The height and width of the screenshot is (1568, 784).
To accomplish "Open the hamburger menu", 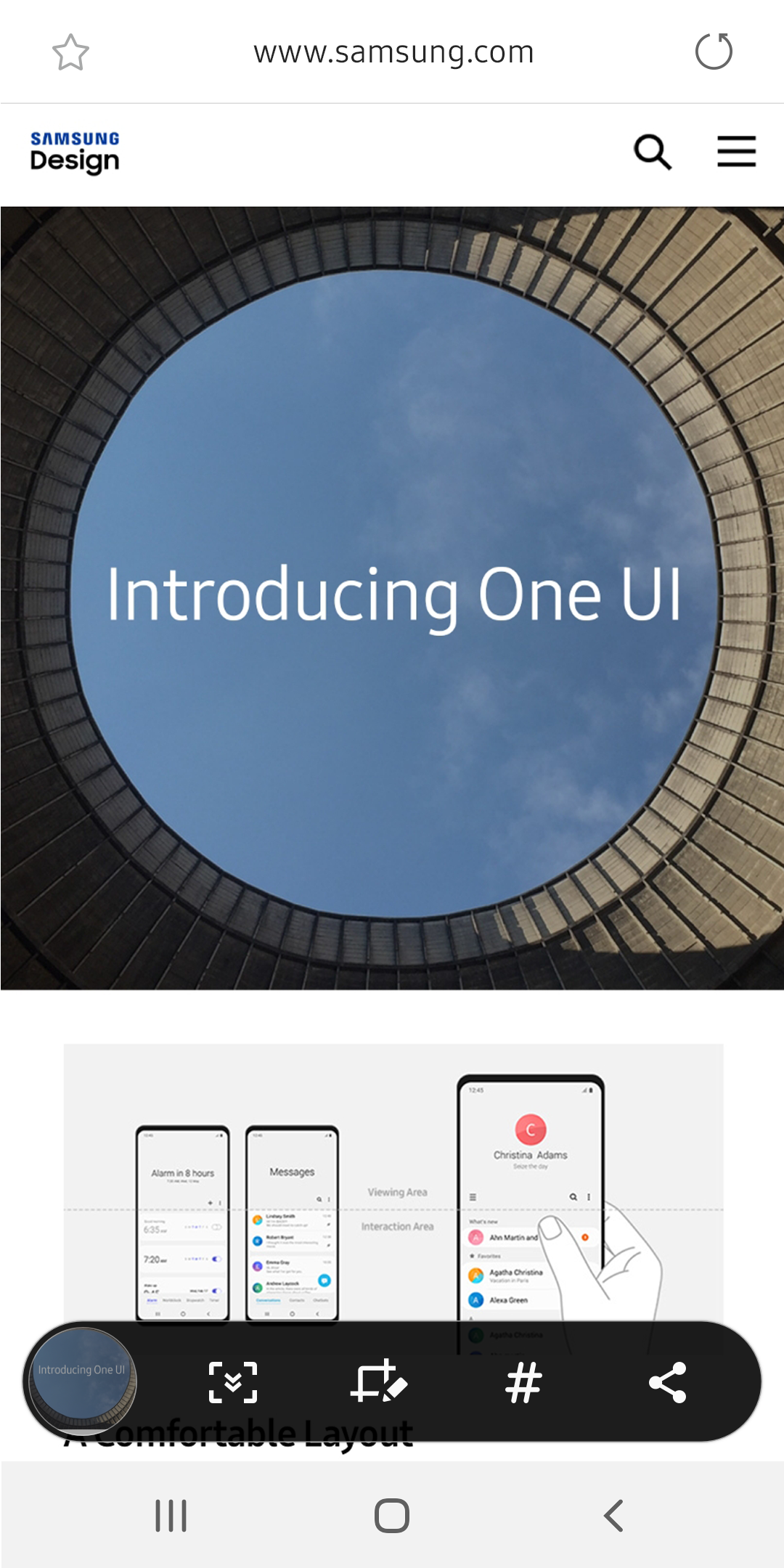I will 736,152.
